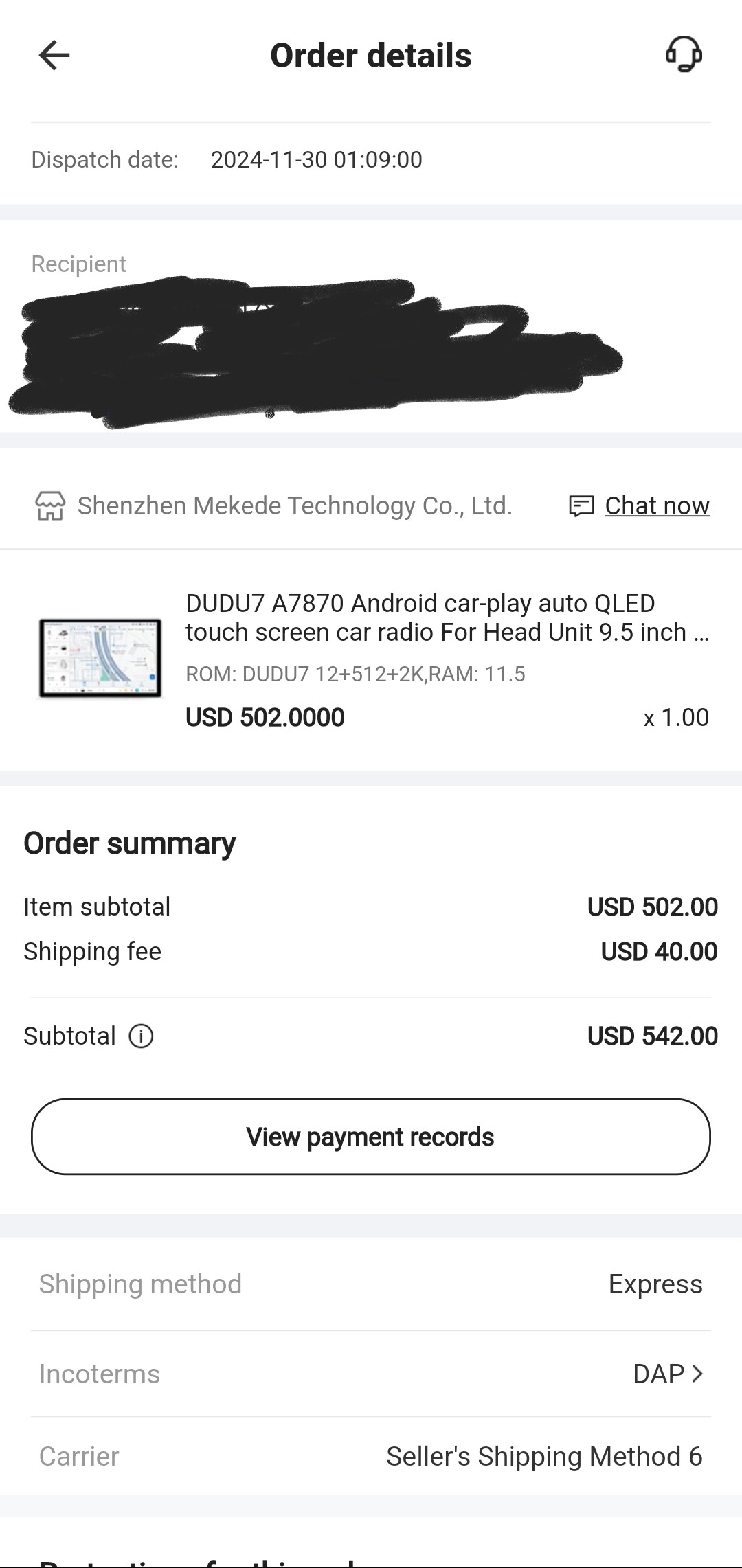This screenshot has height=1568, width=742.
Task: Open Shenzhen Mekede Technology store
Action: 294,506
